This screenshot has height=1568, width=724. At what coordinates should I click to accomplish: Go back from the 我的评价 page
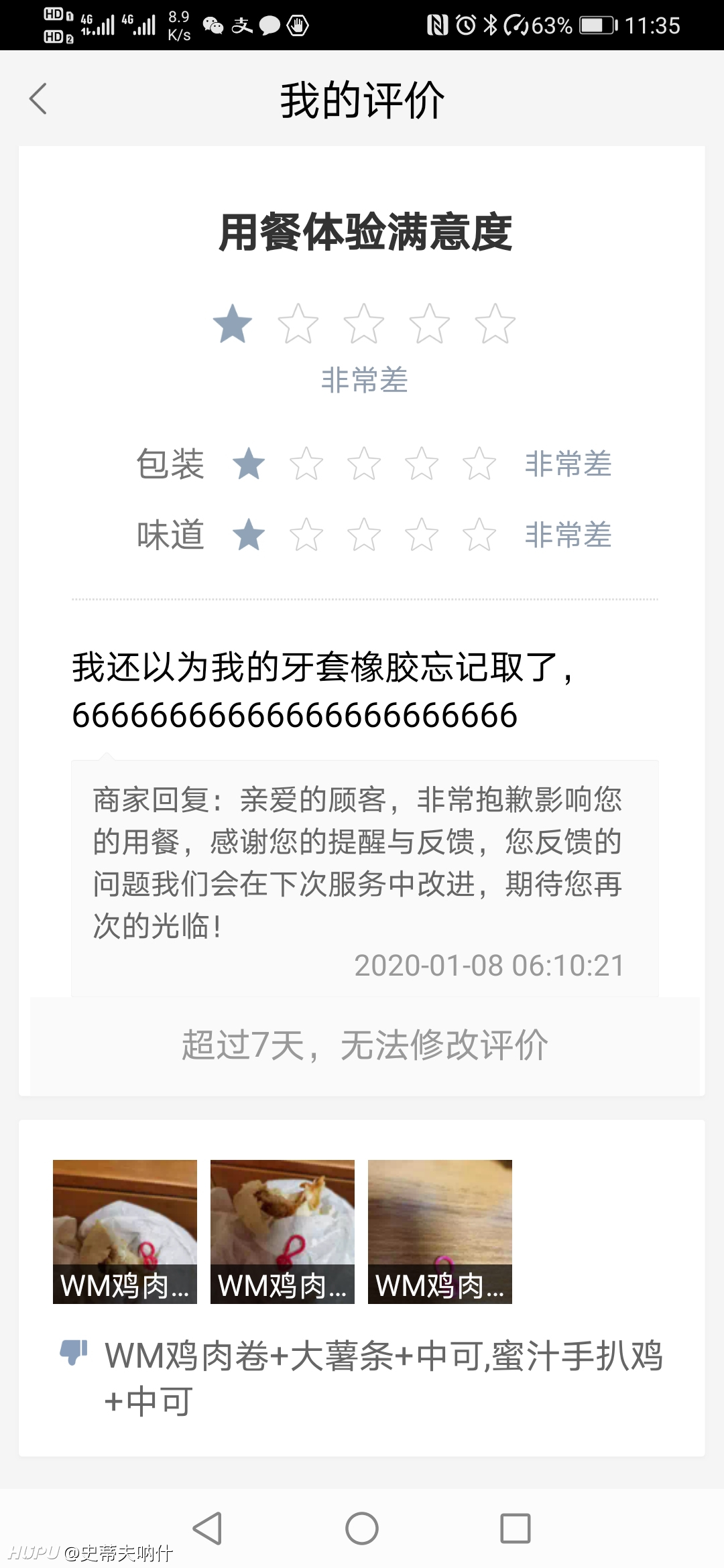(x=38, y=99)
